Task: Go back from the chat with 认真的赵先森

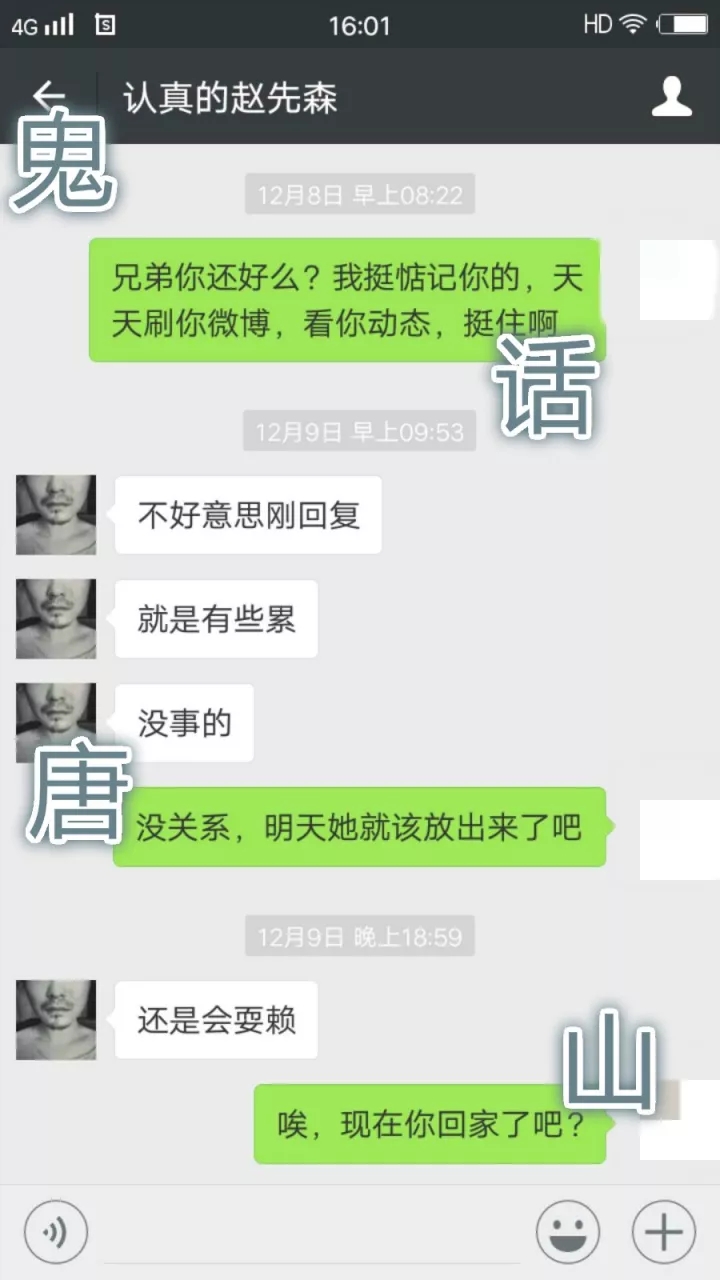Action: [x=48, y=96]
